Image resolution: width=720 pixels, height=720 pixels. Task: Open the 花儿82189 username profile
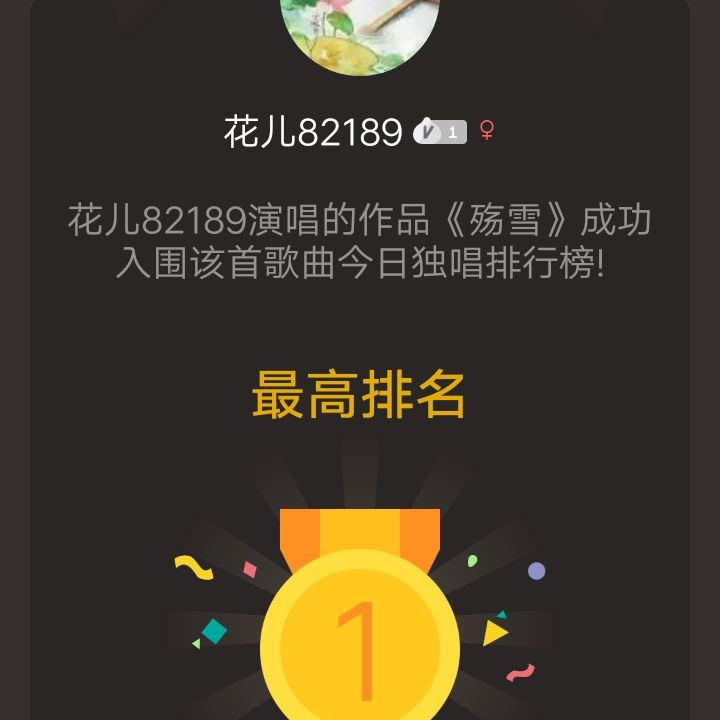313,132
